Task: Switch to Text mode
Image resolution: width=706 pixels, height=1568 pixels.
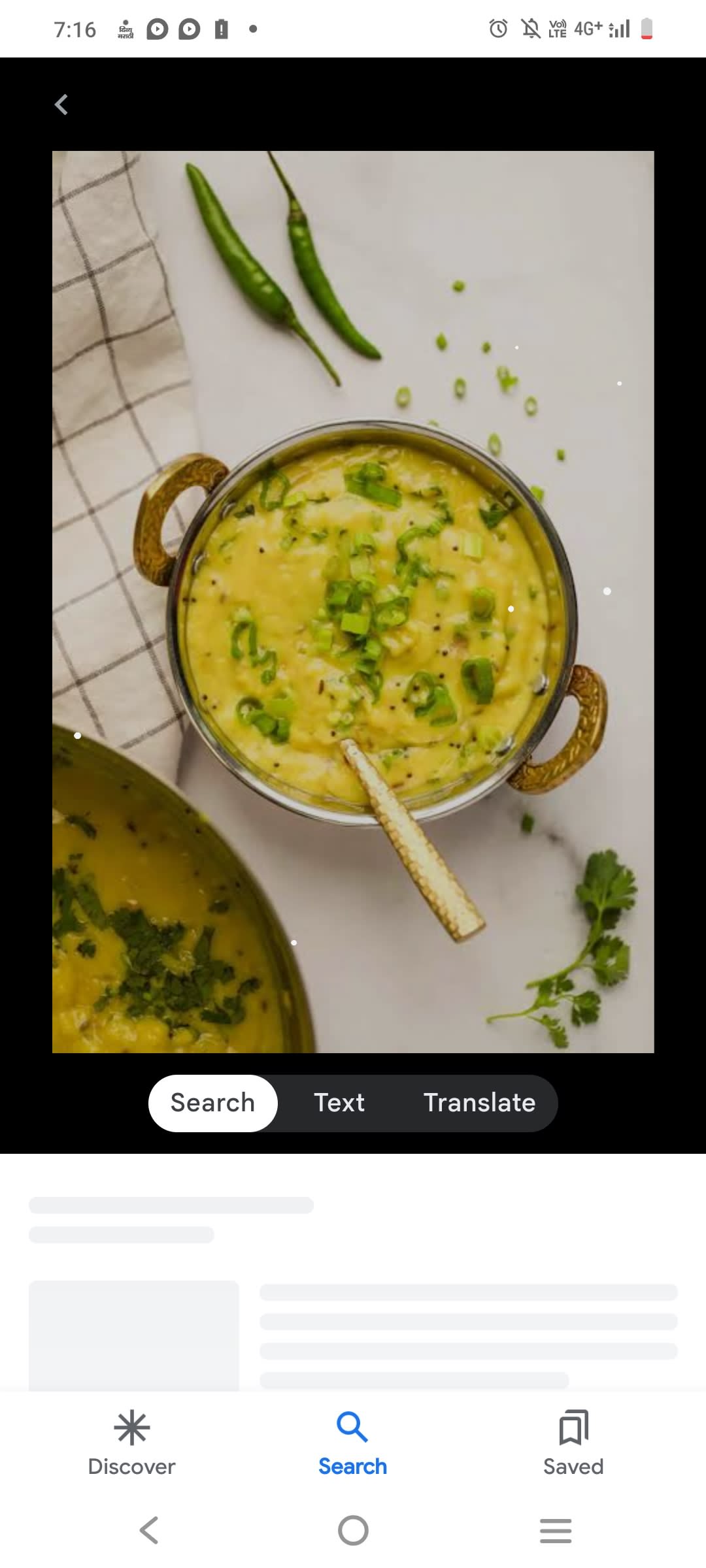Action: coord(339,1103)
